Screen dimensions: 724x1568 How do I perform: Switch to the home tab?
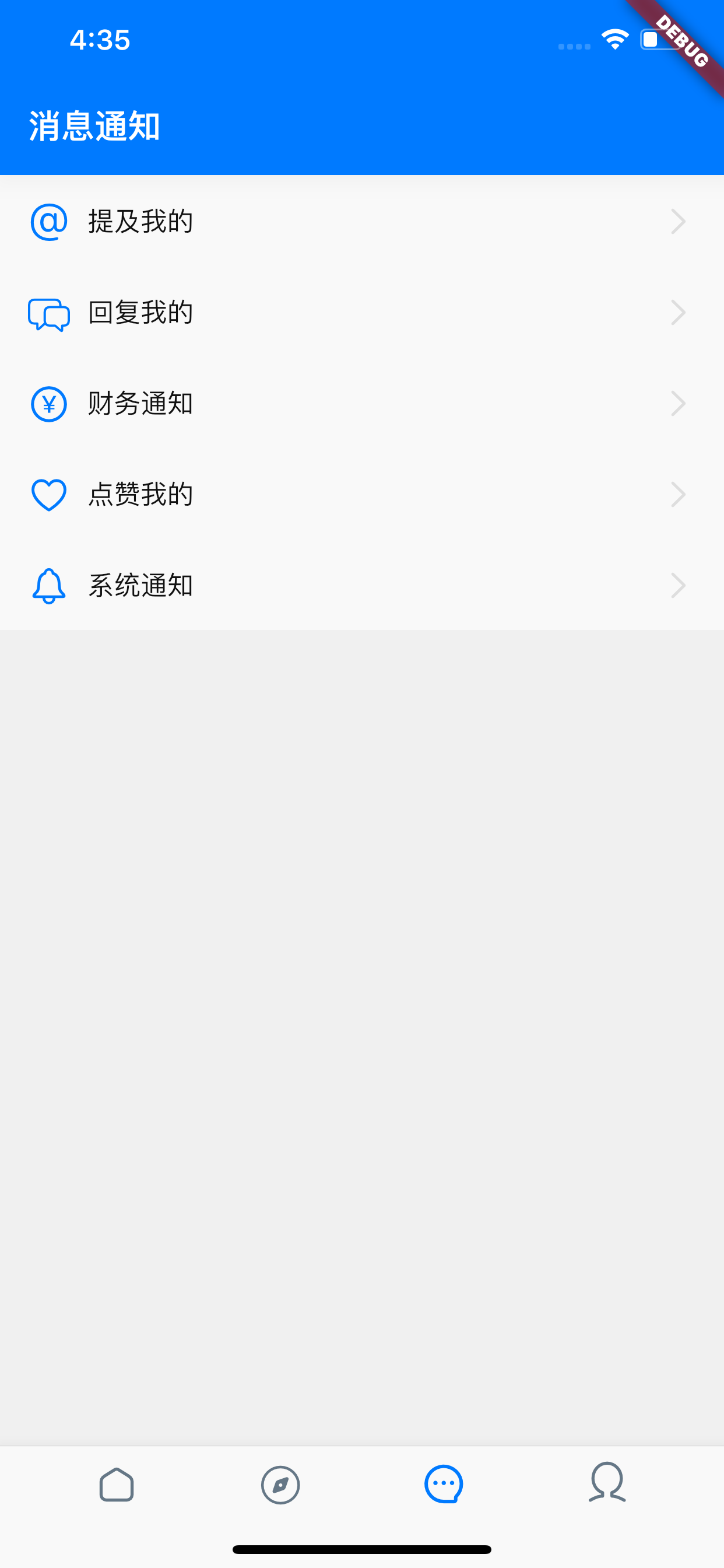click(116, 1485)
